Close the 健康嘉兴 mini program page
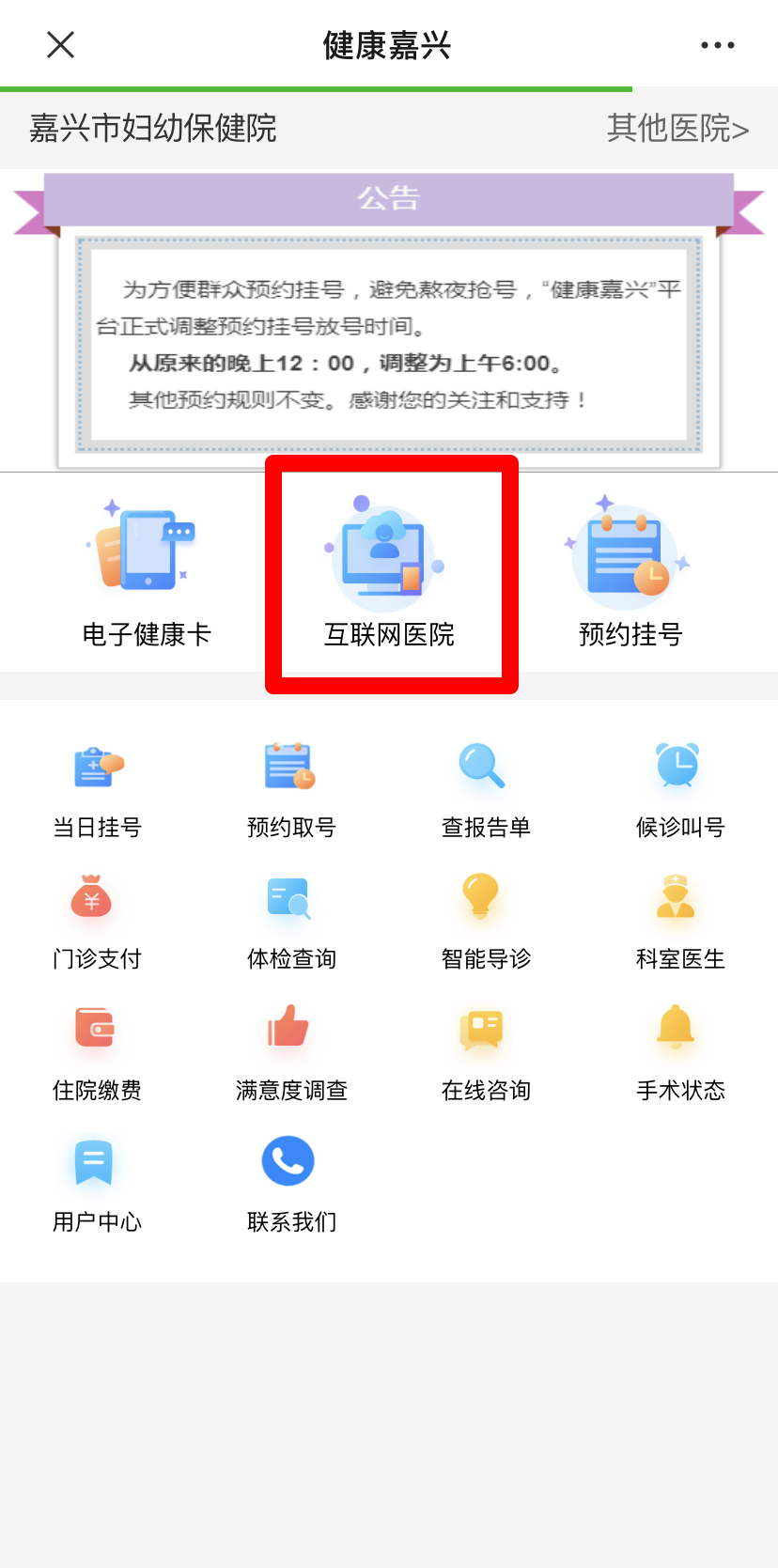The image size is (778, 1568). coord(60,44)
